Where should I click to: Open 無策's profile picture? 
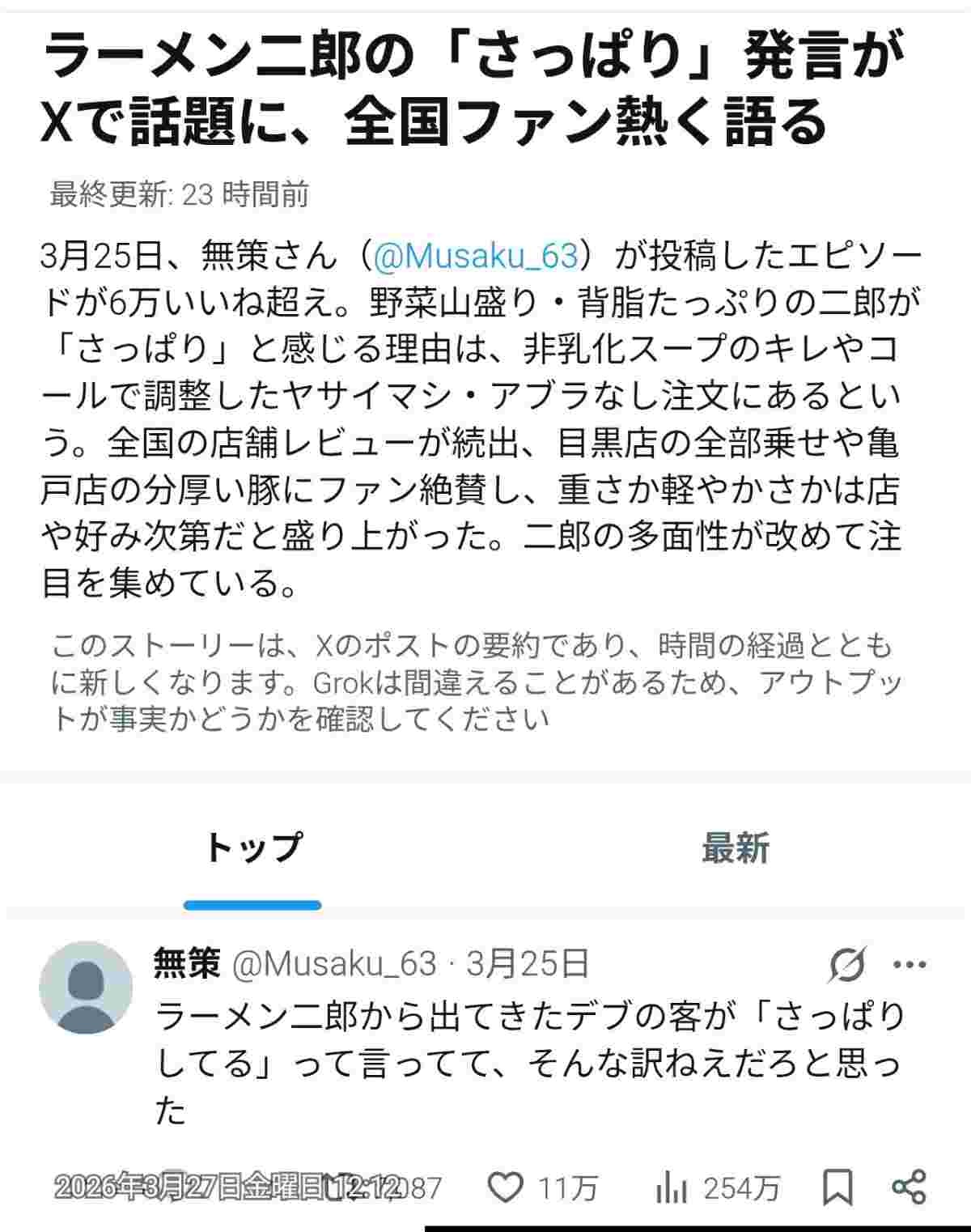(86, 987)
